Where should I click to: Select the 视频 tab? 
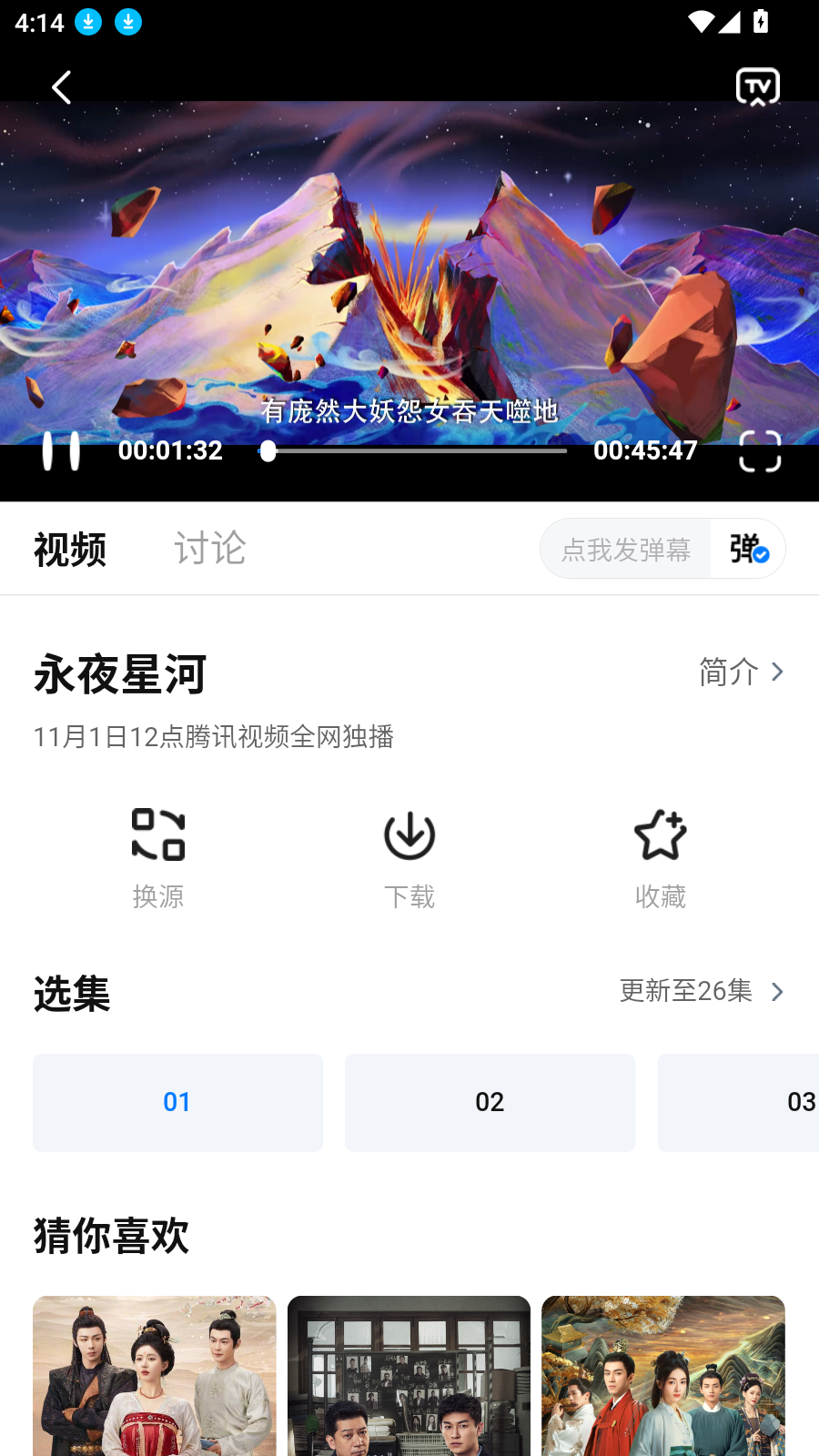pyautogui.click(x=70, y=548)
